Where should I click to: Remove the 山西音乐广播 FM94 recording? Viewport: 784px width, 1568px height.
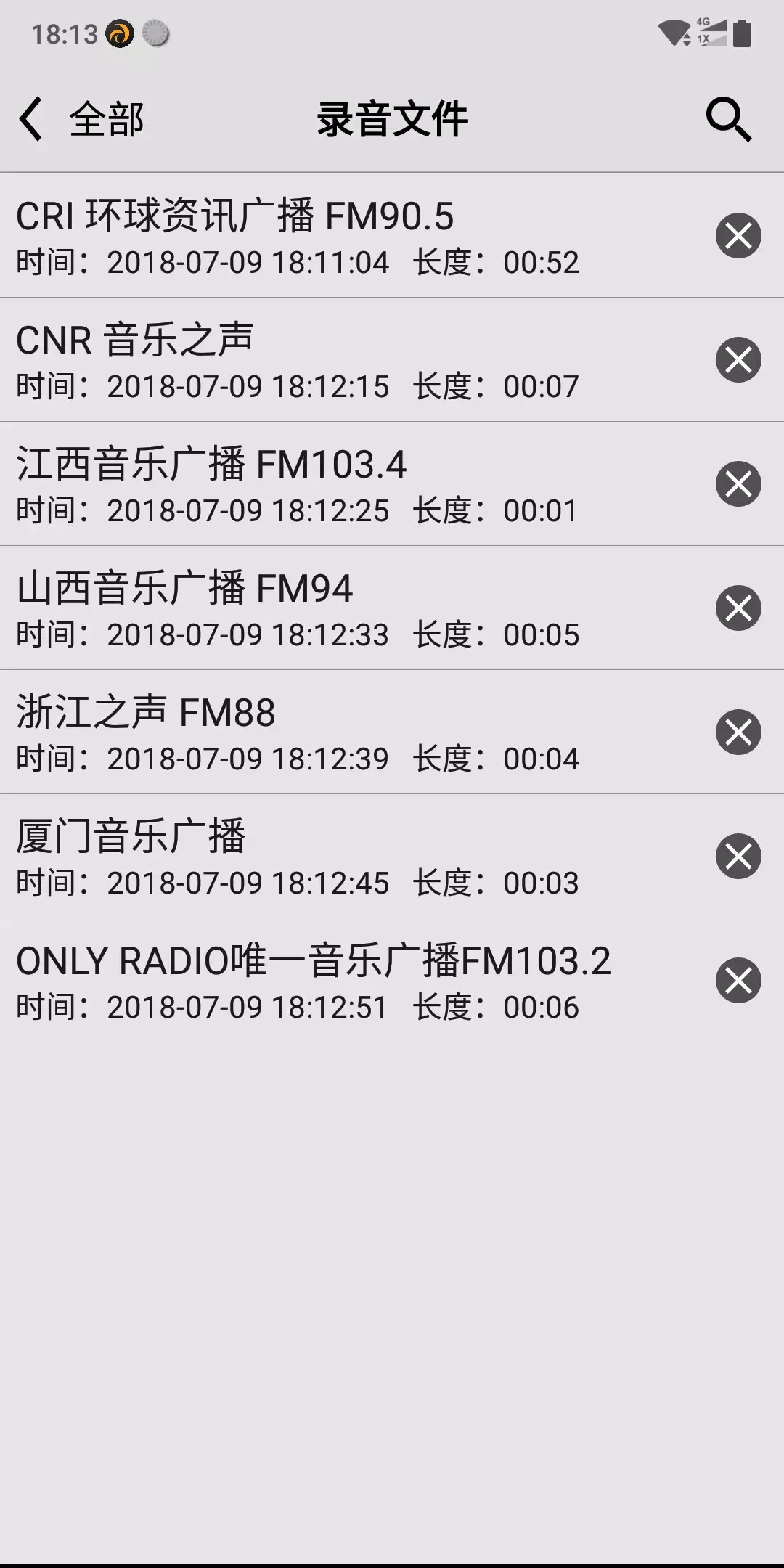tap(738, 608)
